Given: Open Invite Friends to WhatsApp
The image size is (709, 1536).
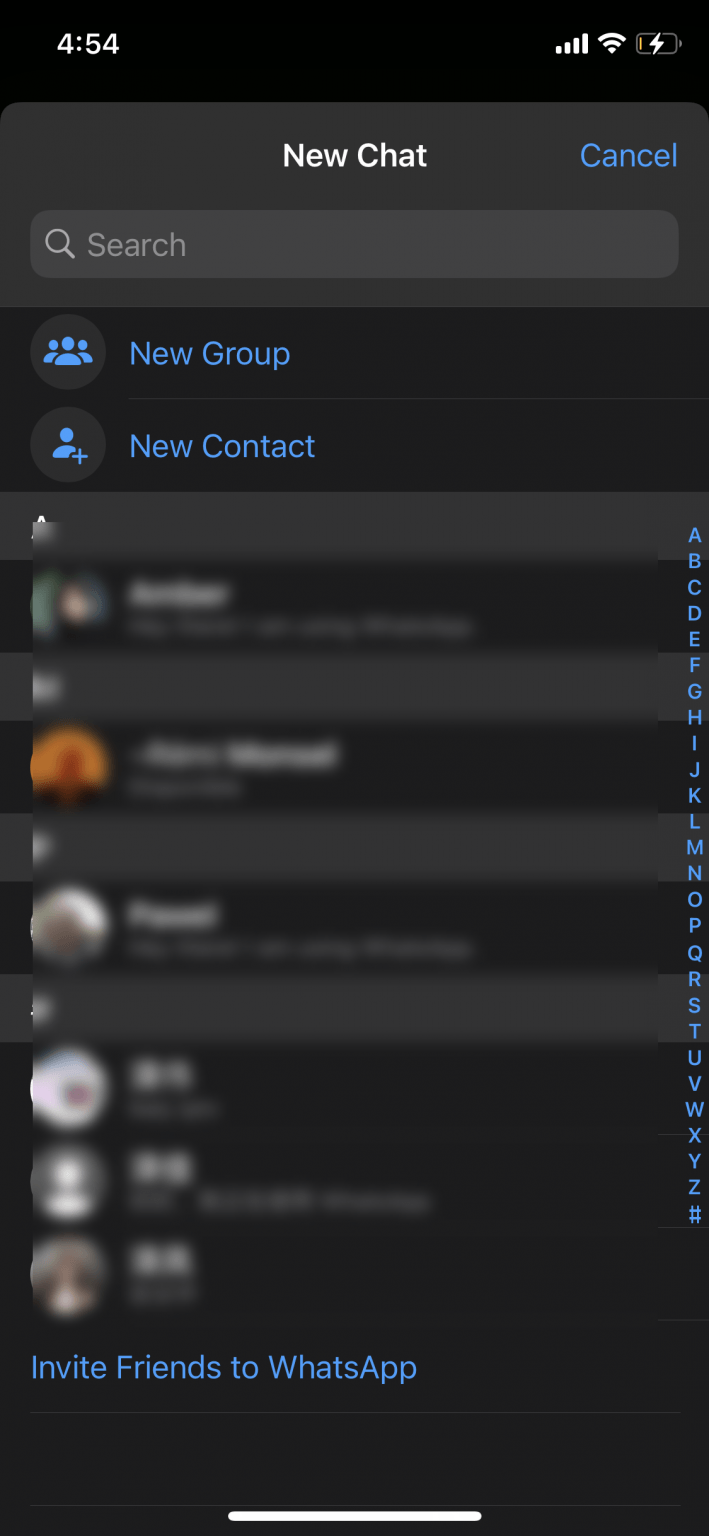Looking at the screenshot, I should pyautogui.click(x=224, y=1367).
